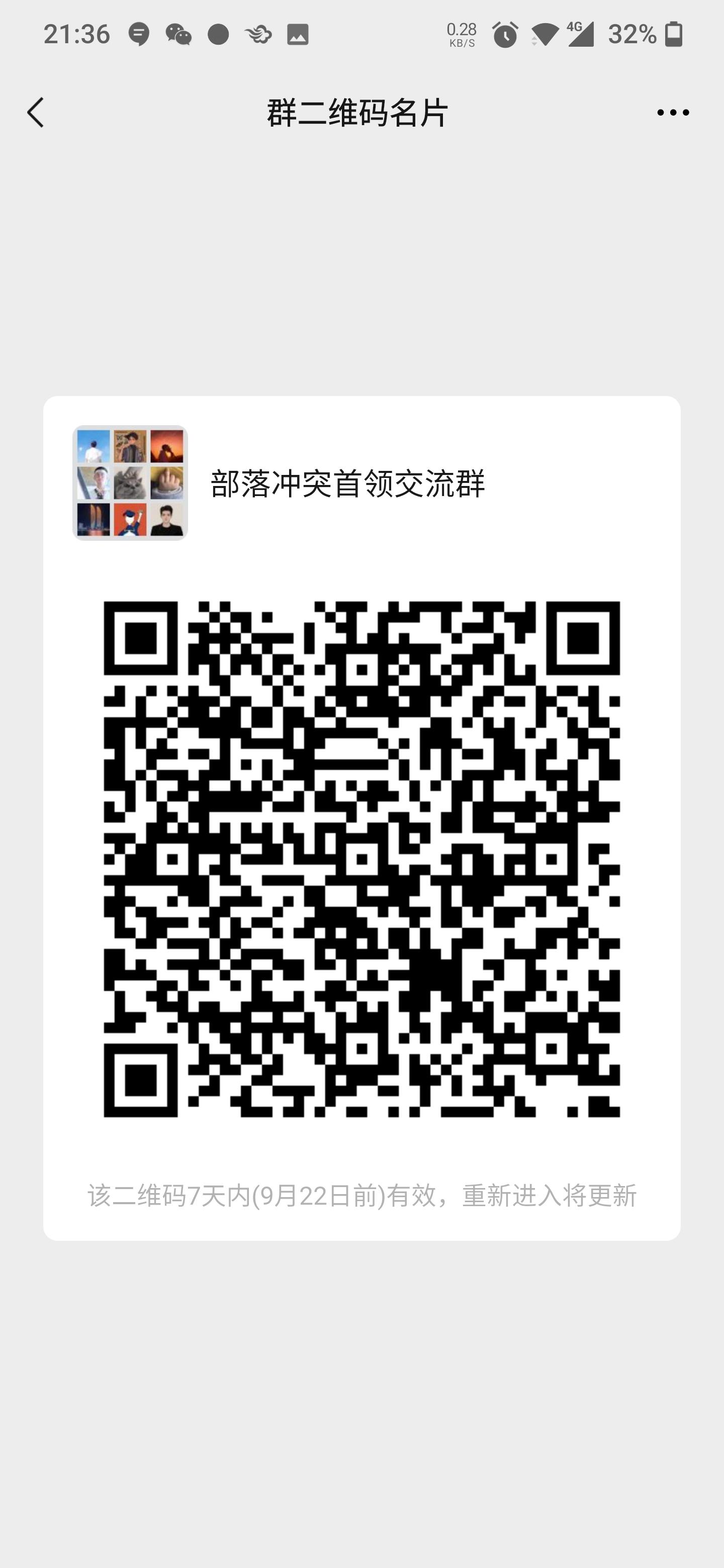This screenshot has height=1568, width=724.
Task: Tap the cloud-shaped app icon in status bar
Action: (258, 35)
